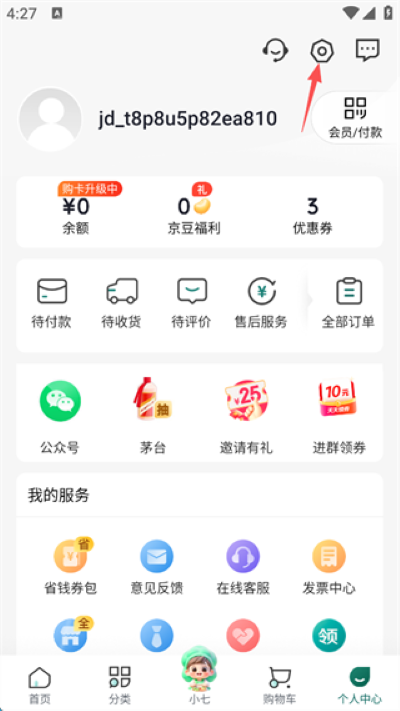Open 待评价 orders

tap(191, 303)
